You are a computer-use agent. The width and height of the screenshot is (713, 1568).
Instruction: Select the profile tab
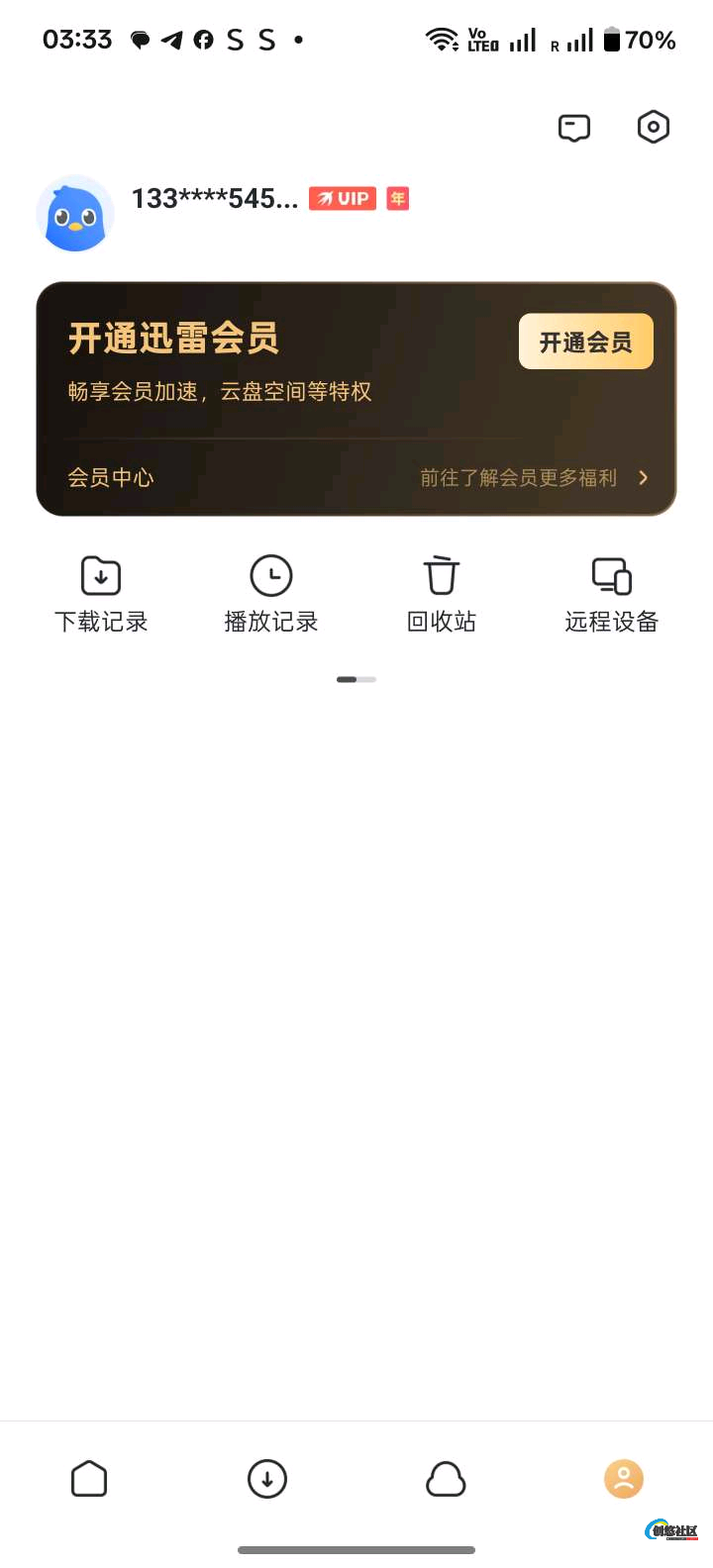point(624,1480)
